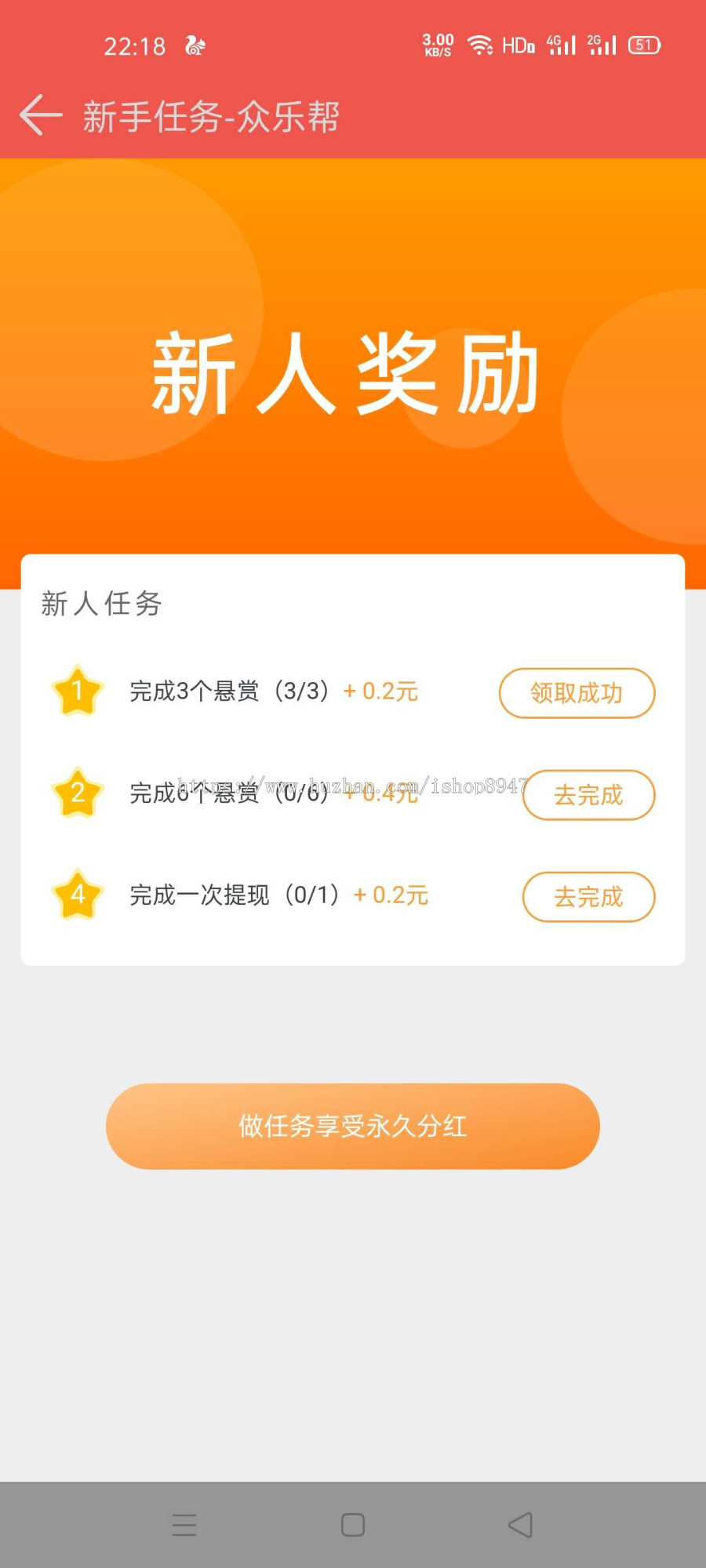The width and height of the screenshot is (706, 1568).
Task: Tap 去完成 next to 完成一次提现
Action: (x=588, y=897)
